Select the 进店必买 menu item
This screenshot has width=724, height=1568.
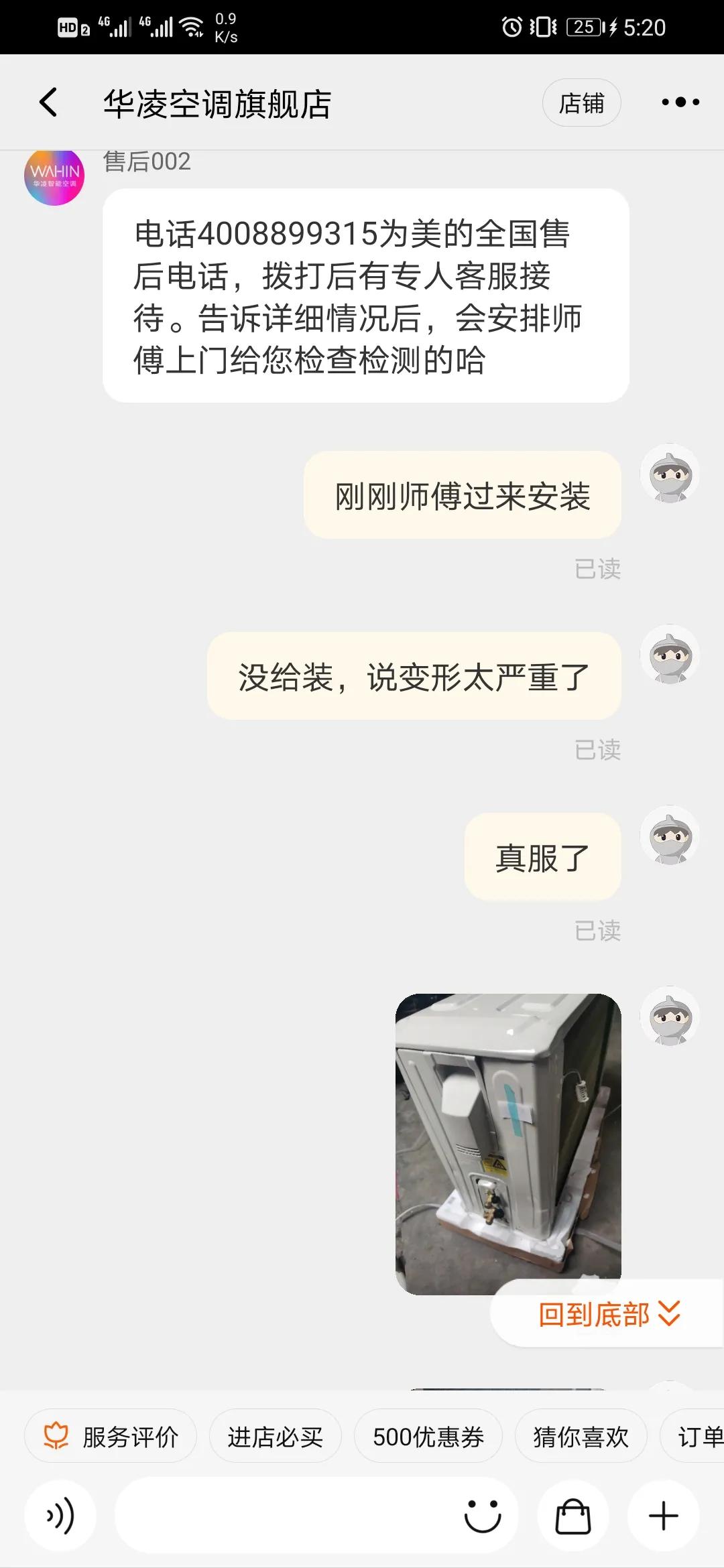276,1434
